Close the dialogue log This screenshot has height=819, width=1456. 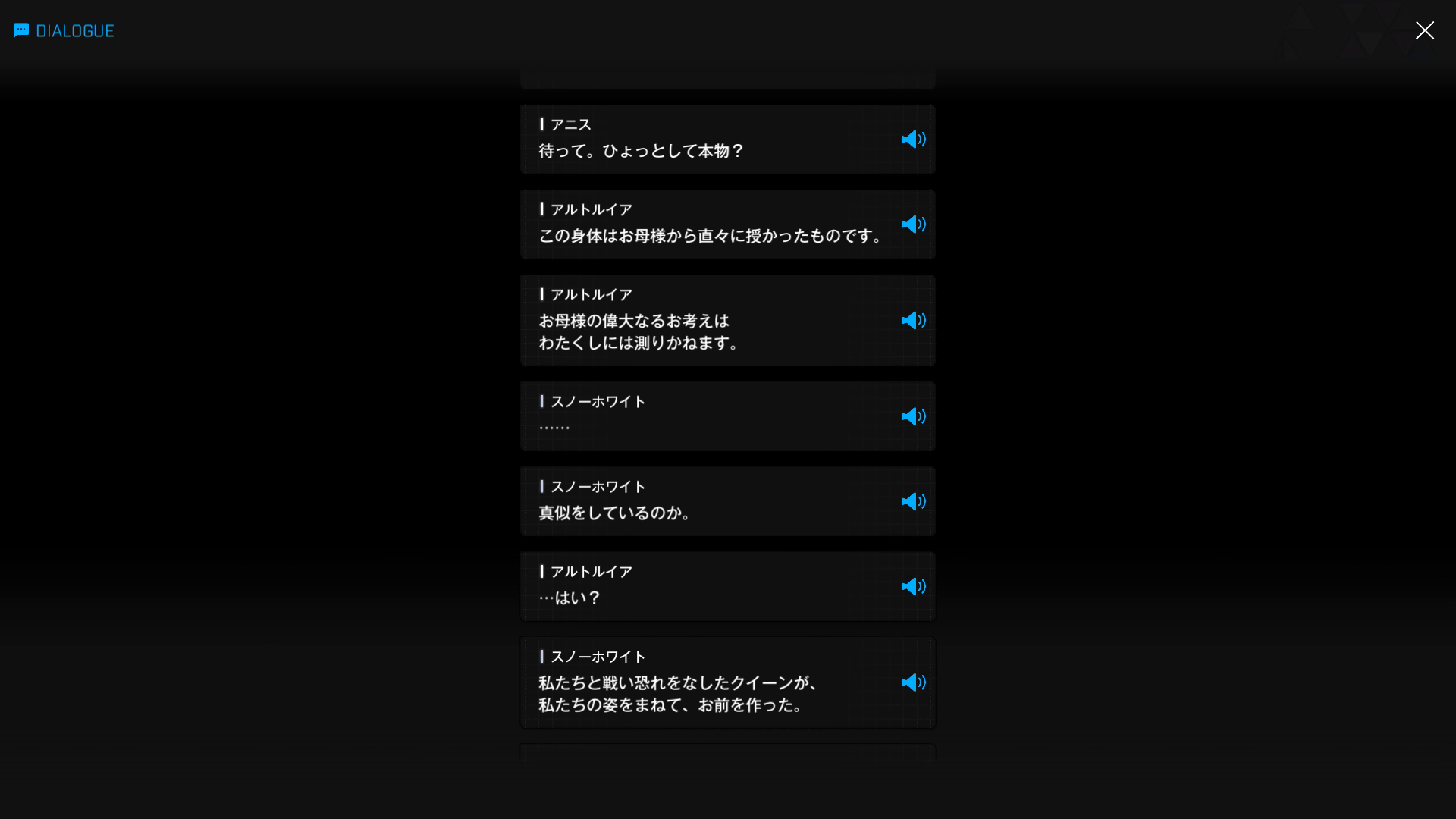1424,30
